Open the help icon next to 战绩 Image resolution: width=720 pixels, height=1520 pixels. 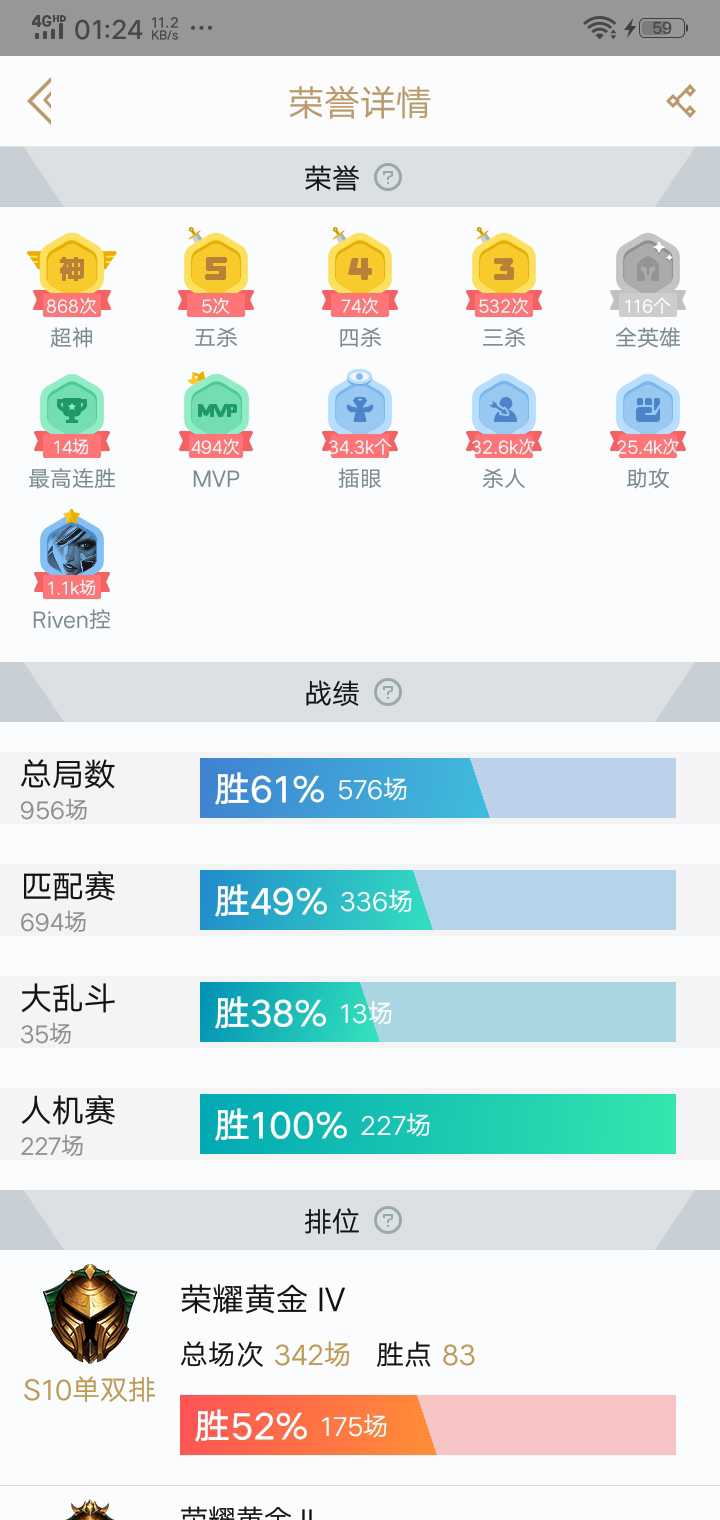tap(388, 692)
